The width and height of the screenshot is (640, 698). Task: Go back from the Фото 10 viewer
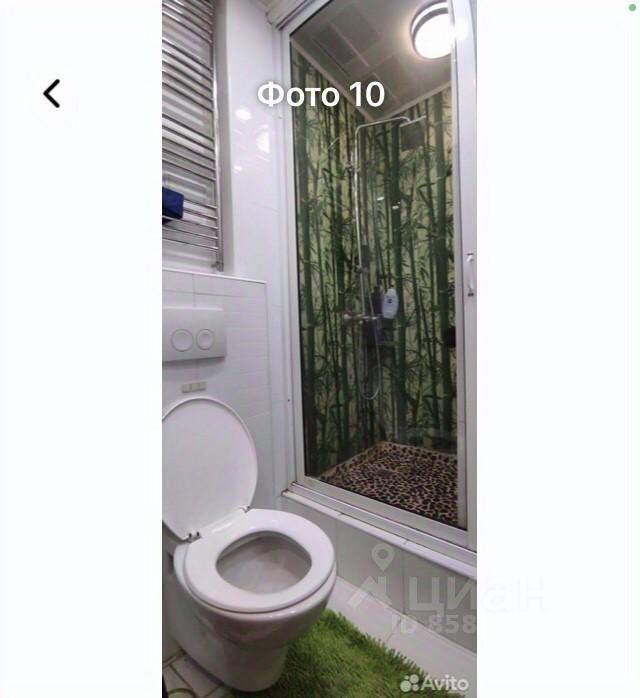point(52,94)
